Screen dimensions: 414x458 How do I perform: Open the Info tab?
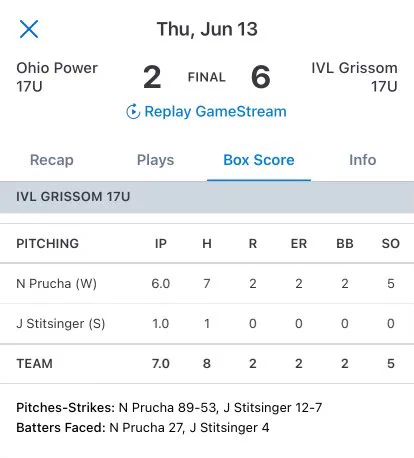(x=363, y=160)
